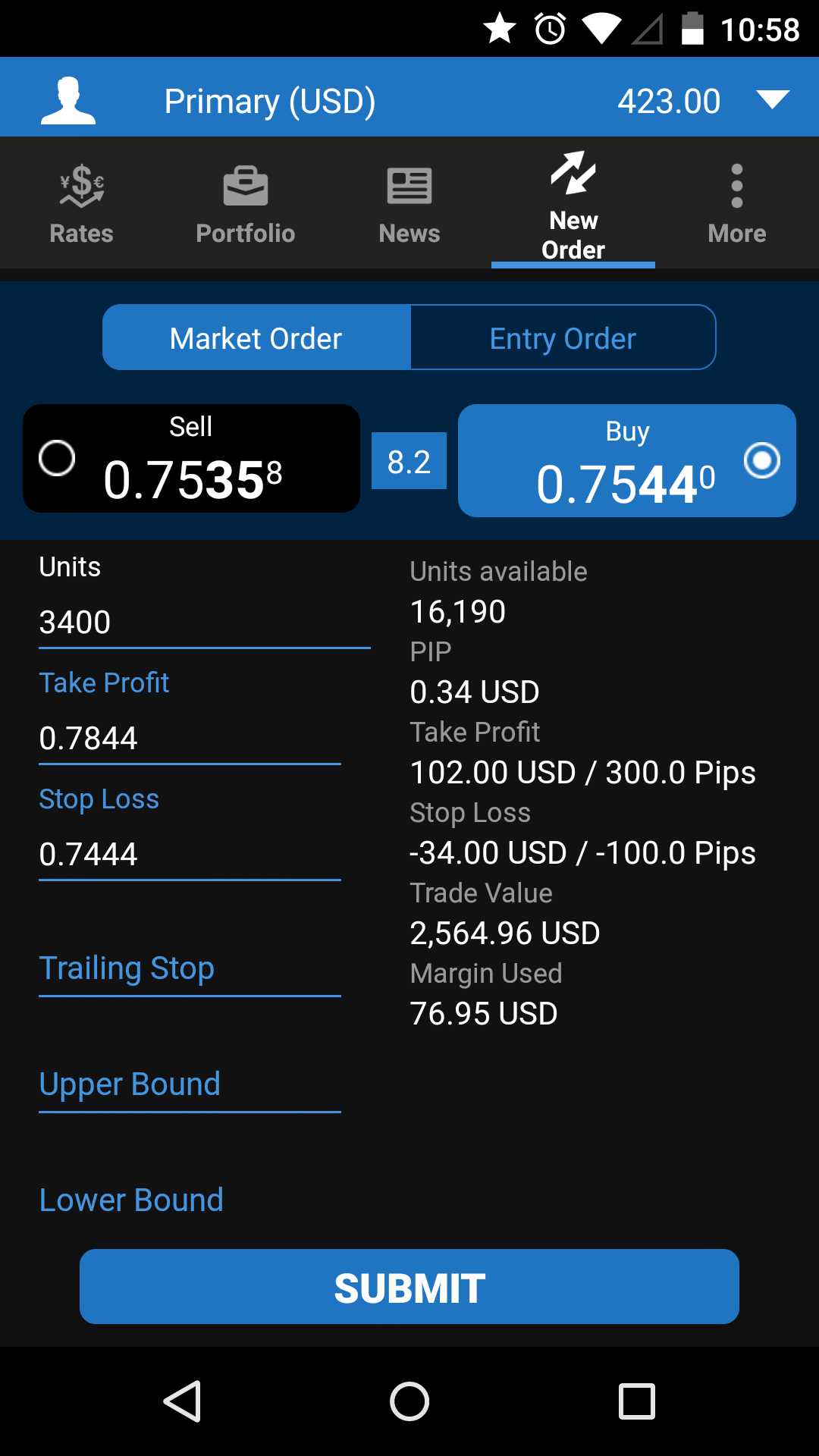Switch to Entry Order
Image resolution: width=819 pixels, height=1456 pixels.
563,338
